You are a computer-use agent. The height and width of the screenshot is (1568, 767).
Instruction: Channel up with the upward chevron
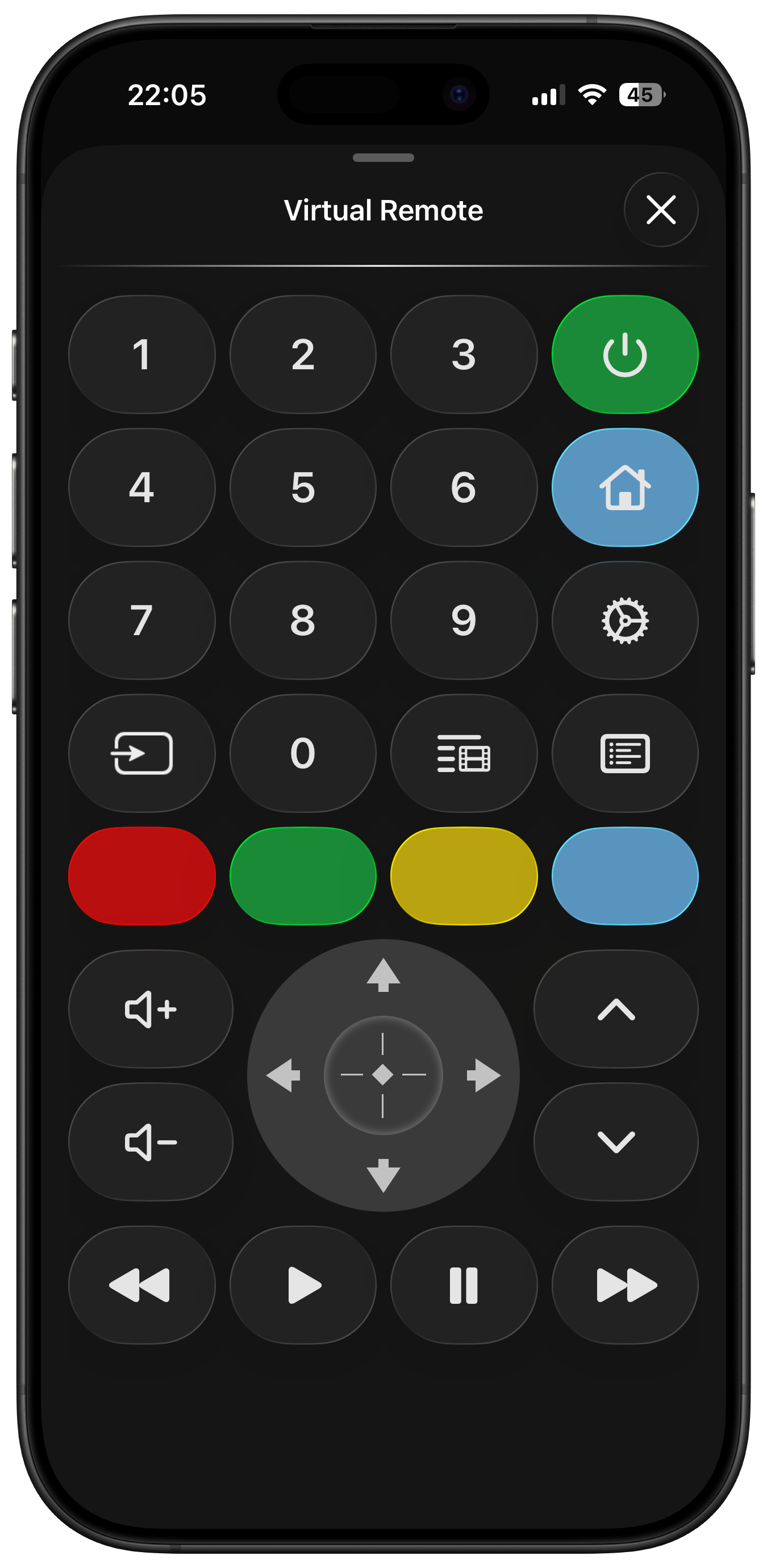click(x=616, y=1009)
